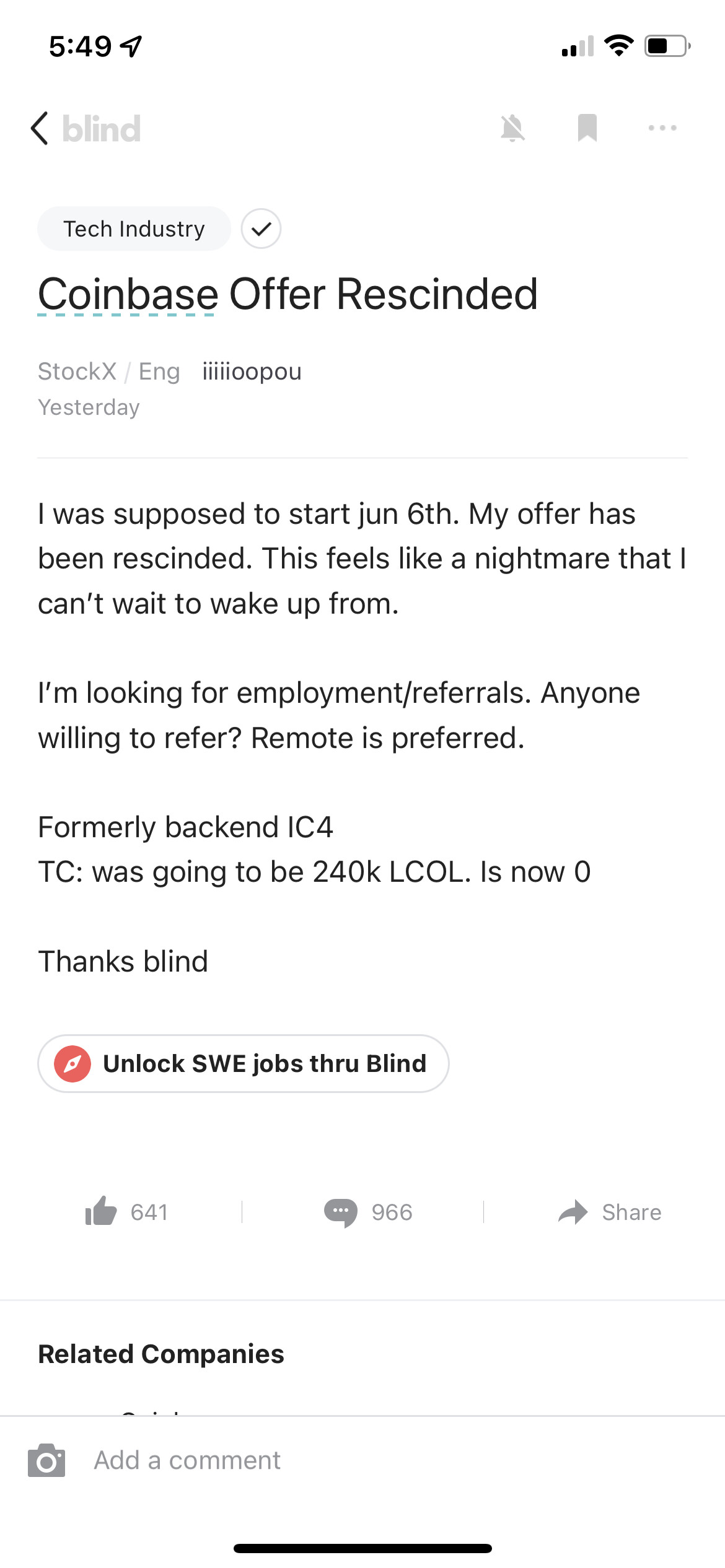Open the three-dot overflow menu
Viewport: 725px width, 1568px height.
(x=662, y=128)
